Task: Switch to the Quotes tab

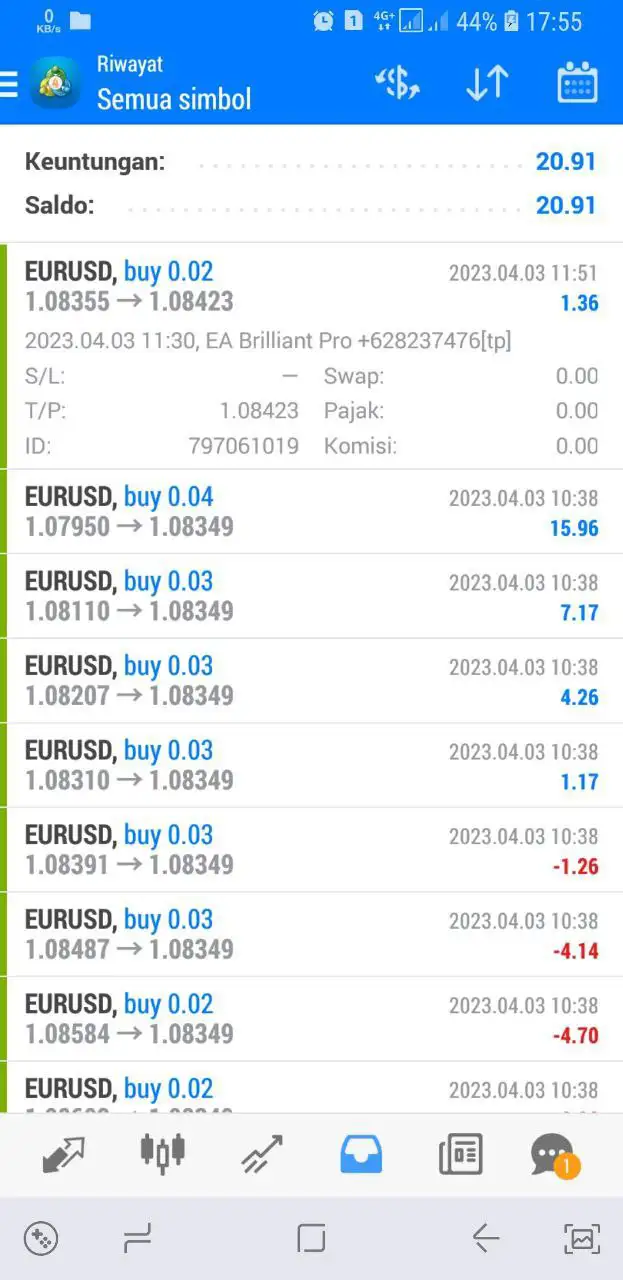Action: point(64,1155)
